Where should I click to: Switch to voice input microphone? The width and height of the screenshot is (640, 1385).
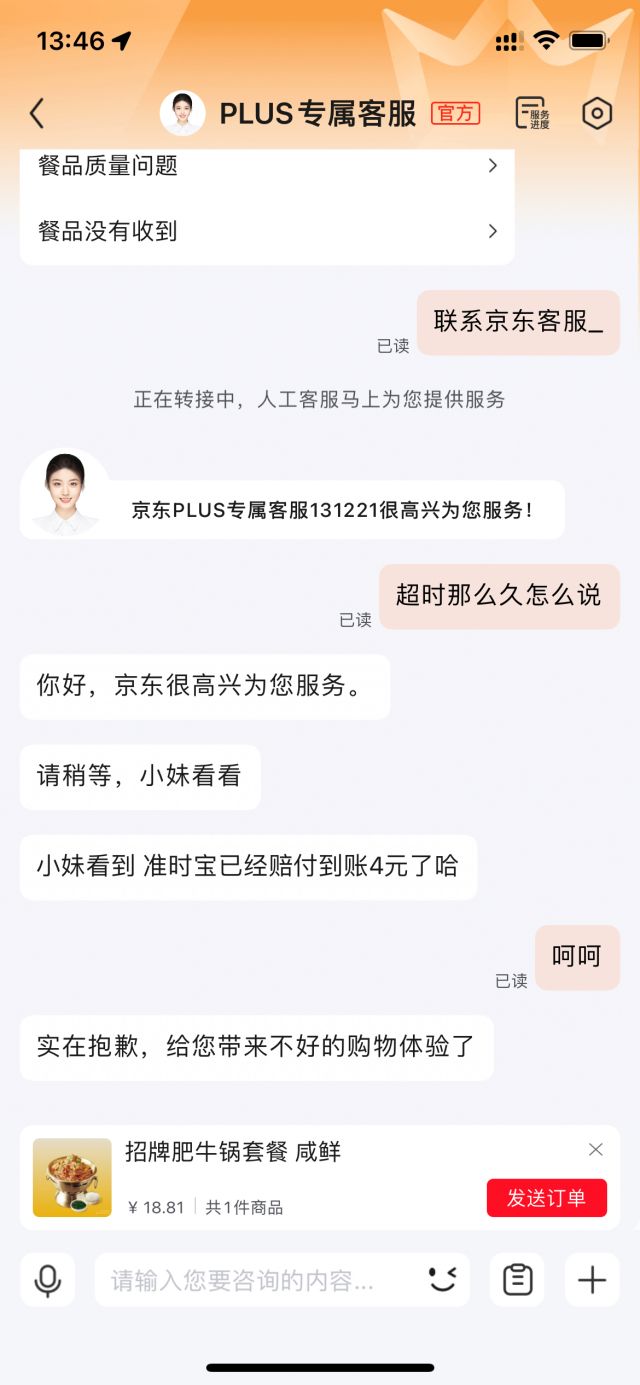pyautogui.click(x=47, y=1280)
